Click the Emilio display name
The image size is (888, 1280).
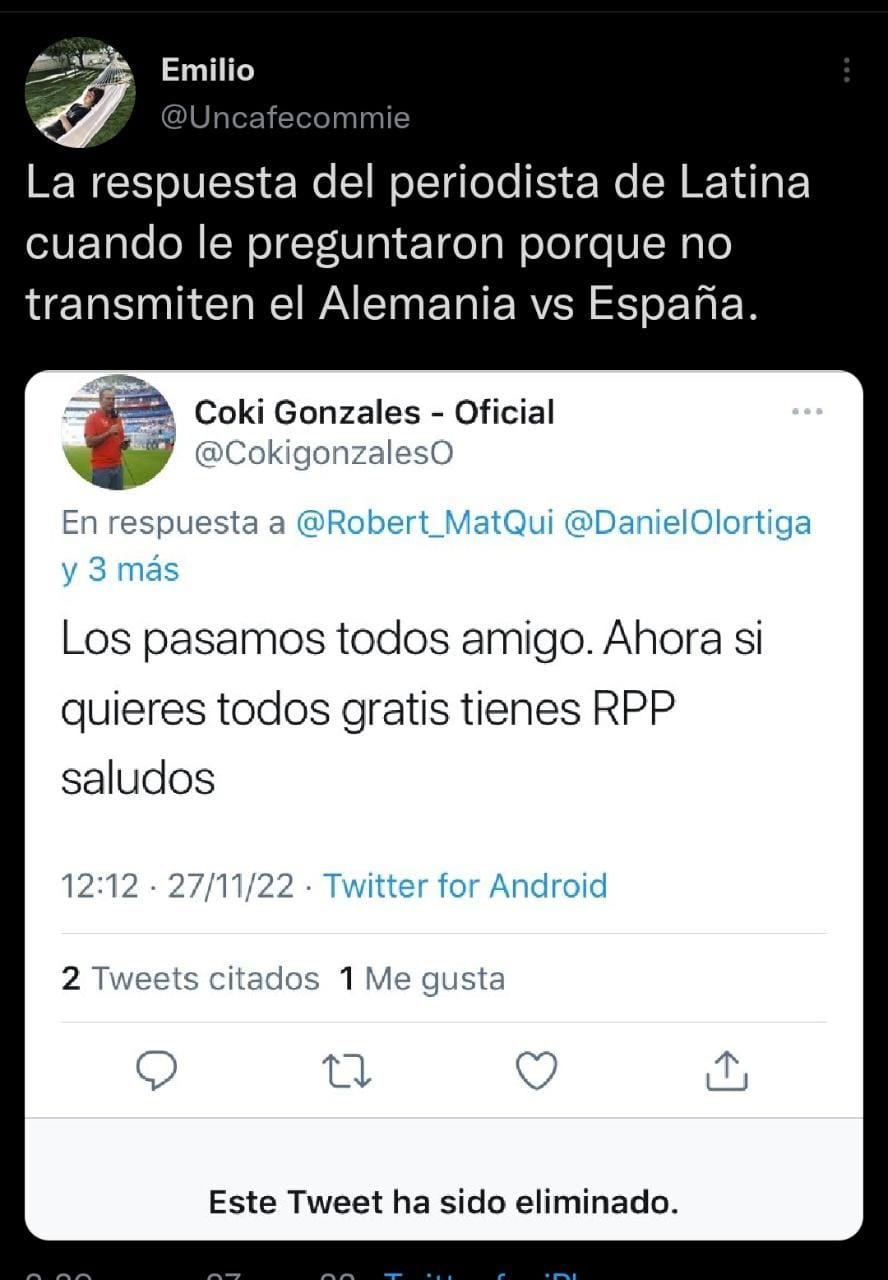click(x=208, y=70)
